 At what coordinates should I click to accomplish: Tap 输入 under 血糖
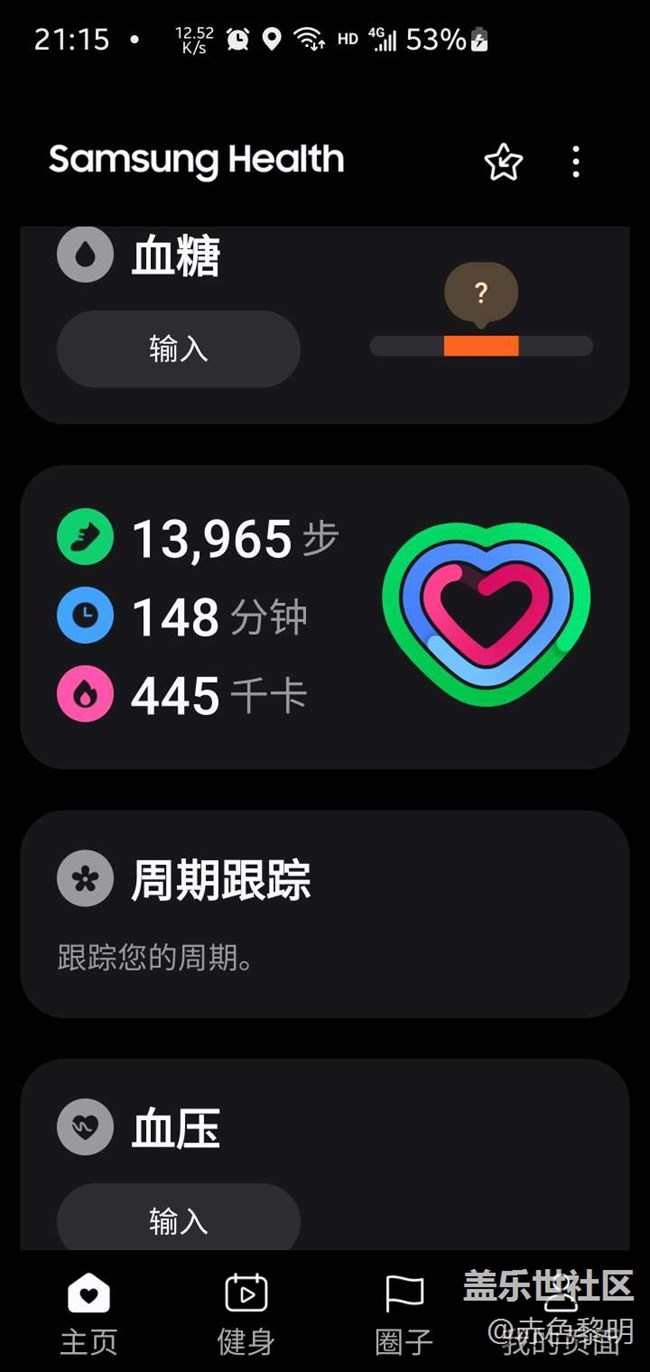click(178, 349)
